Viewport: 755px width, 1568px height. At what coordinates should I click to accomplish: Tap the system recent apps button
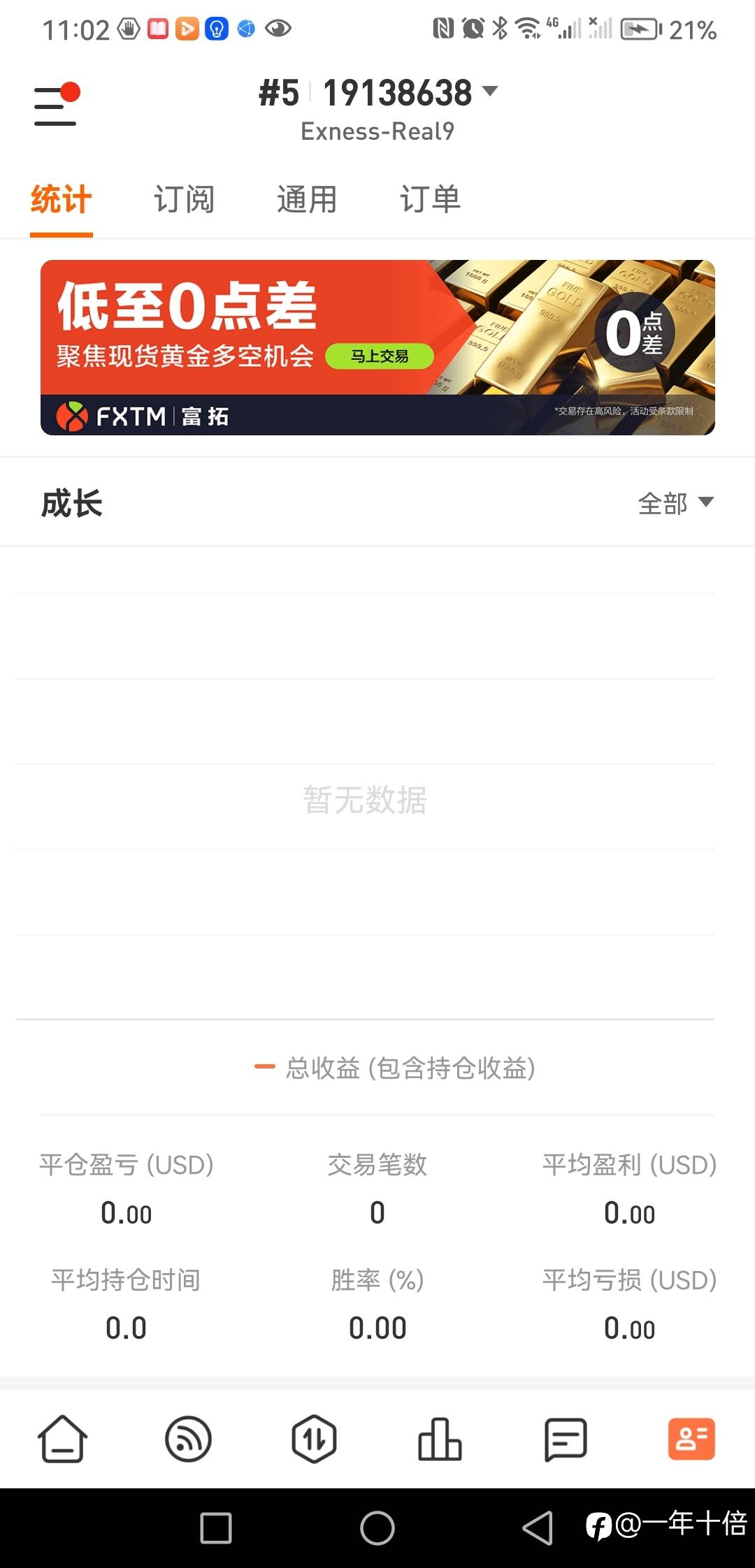(x=216, y=1527)
